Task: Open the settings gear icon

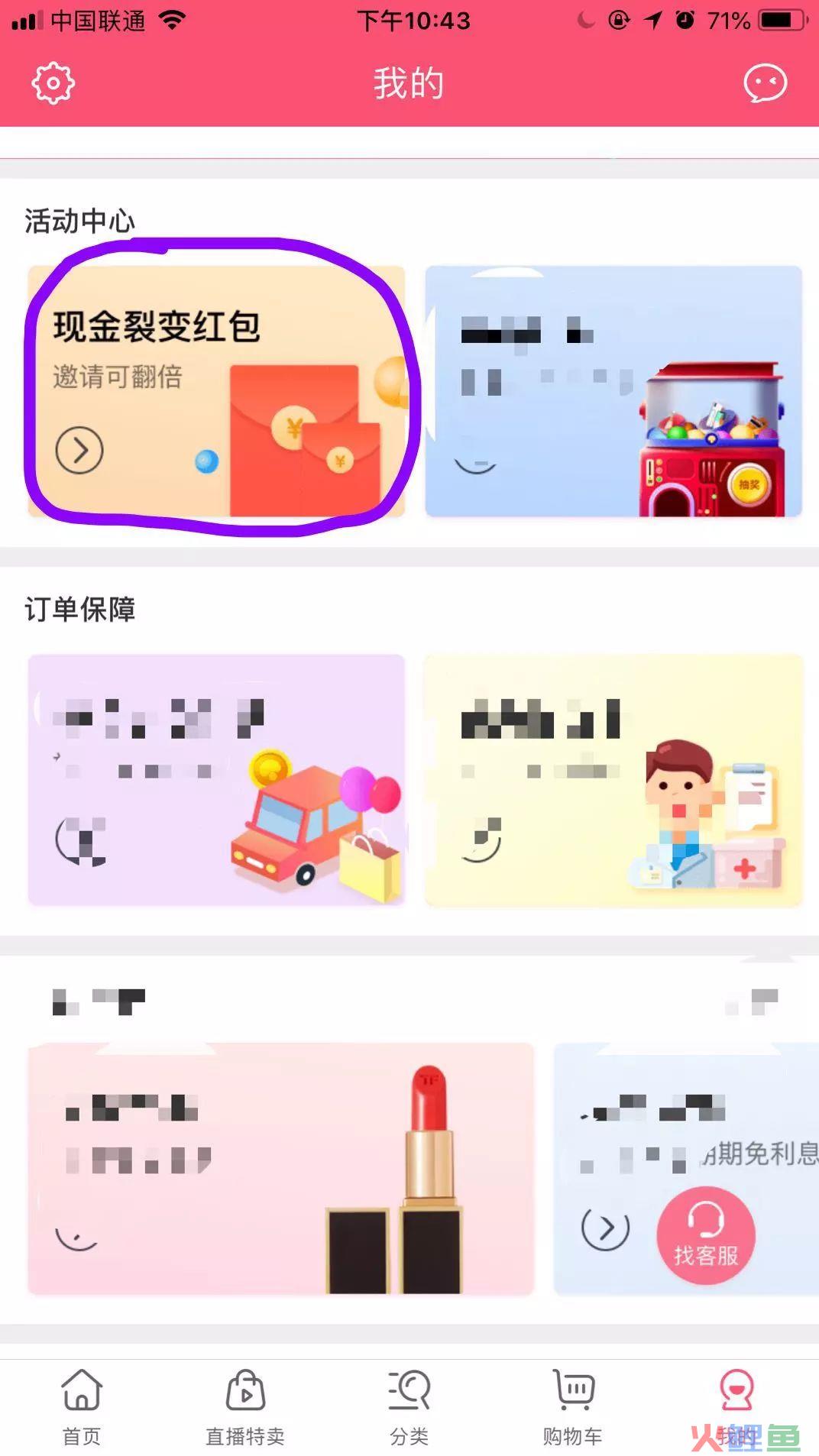Action: click(x=53, y=83)
